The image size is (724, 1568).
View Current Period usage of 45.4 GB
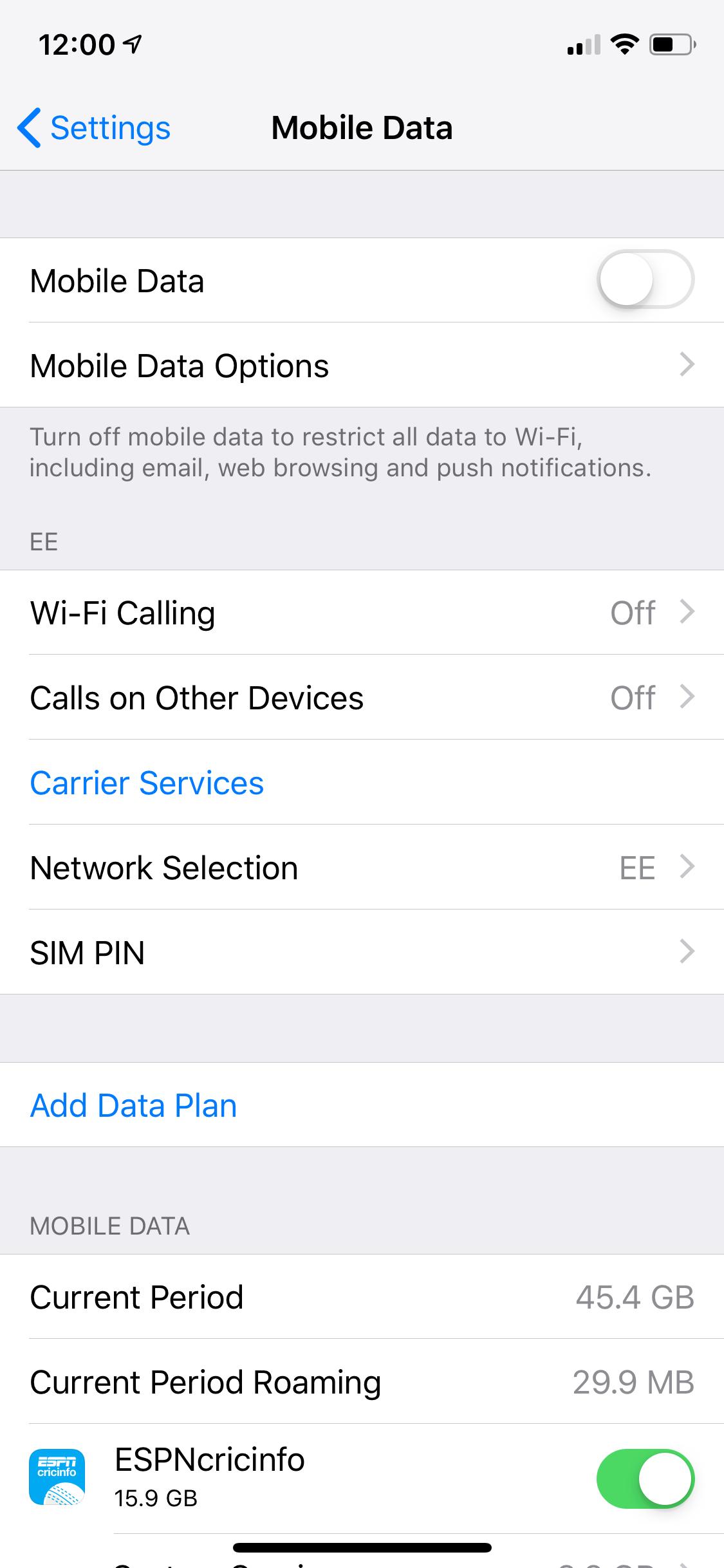coord(362,1297)
